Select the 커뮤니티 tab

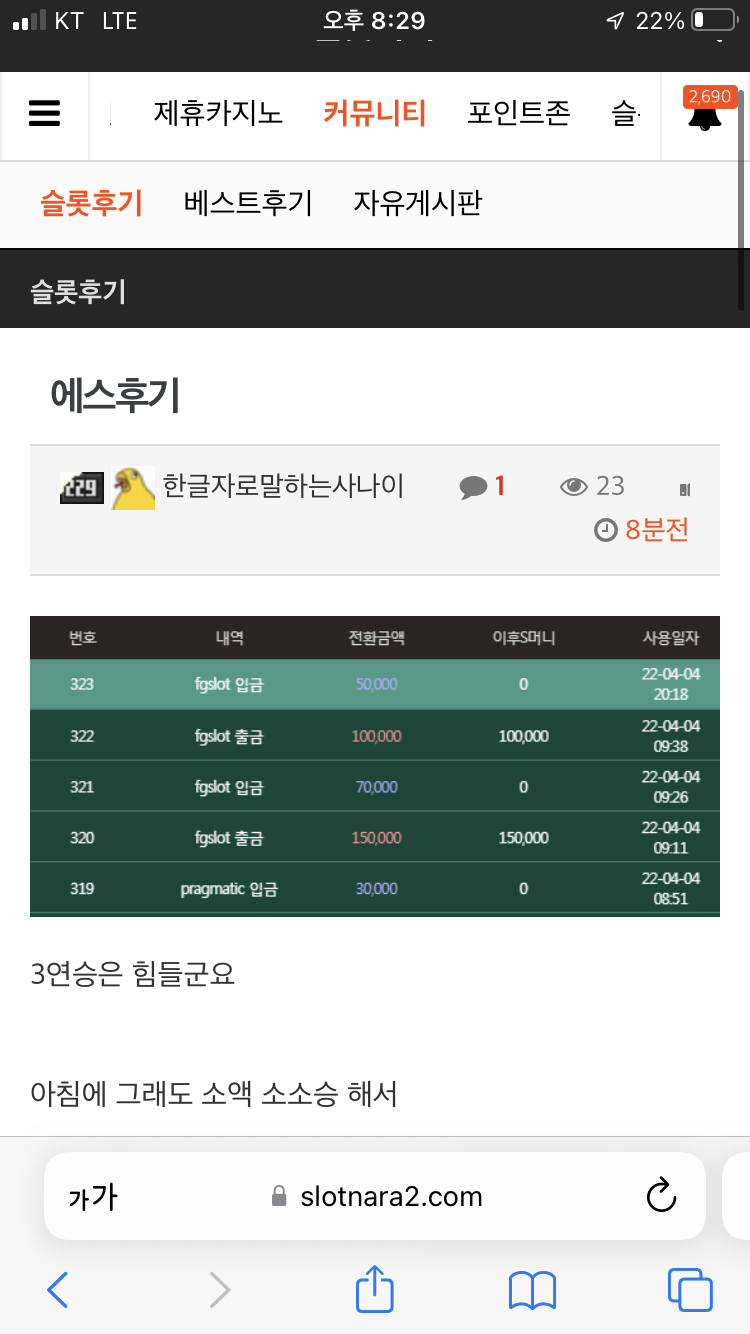(375, 113)
